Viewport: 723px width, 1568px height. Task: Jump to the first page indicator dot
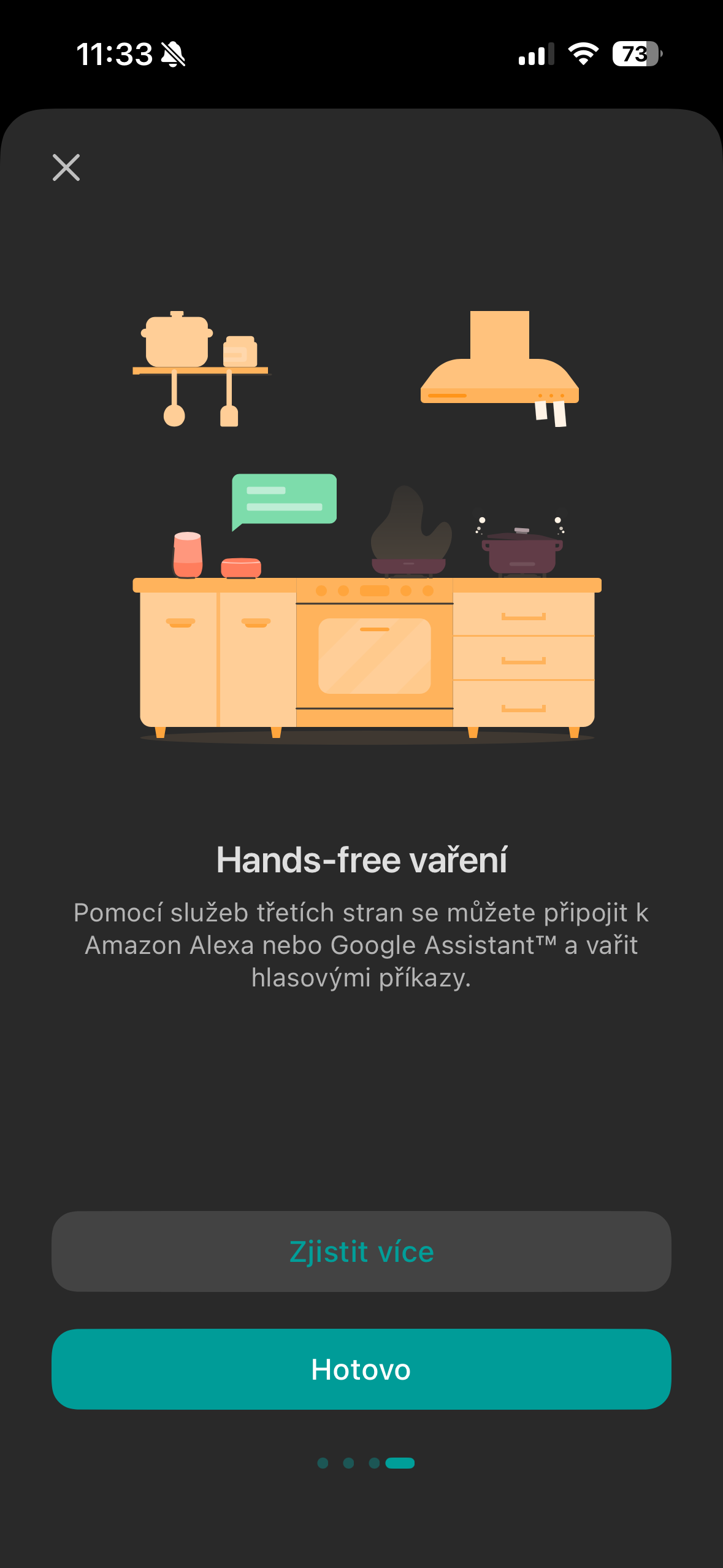[x=323, y=1463]
